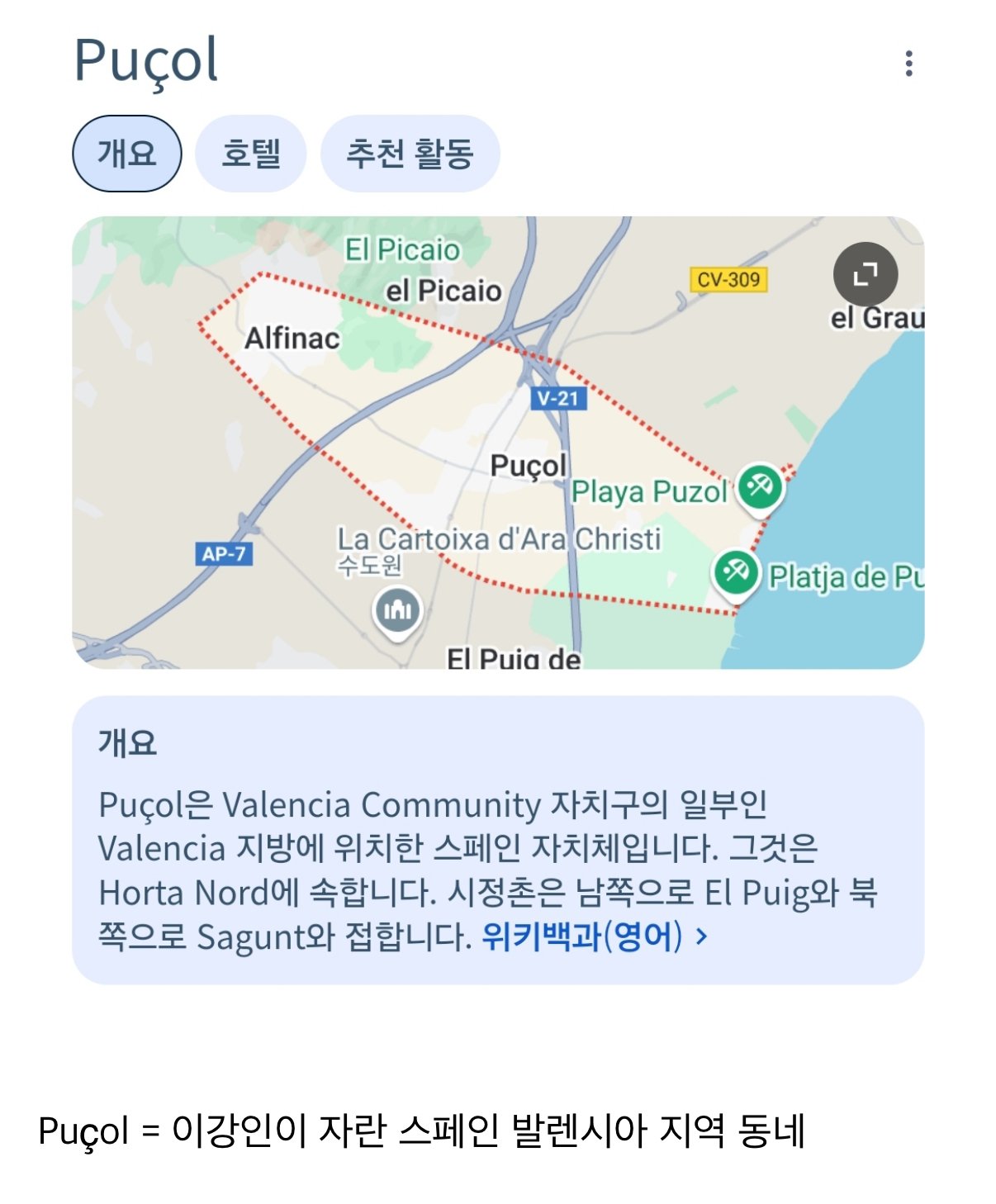
Task: Switch to the 추천 활동 chip
Action: 410,154
